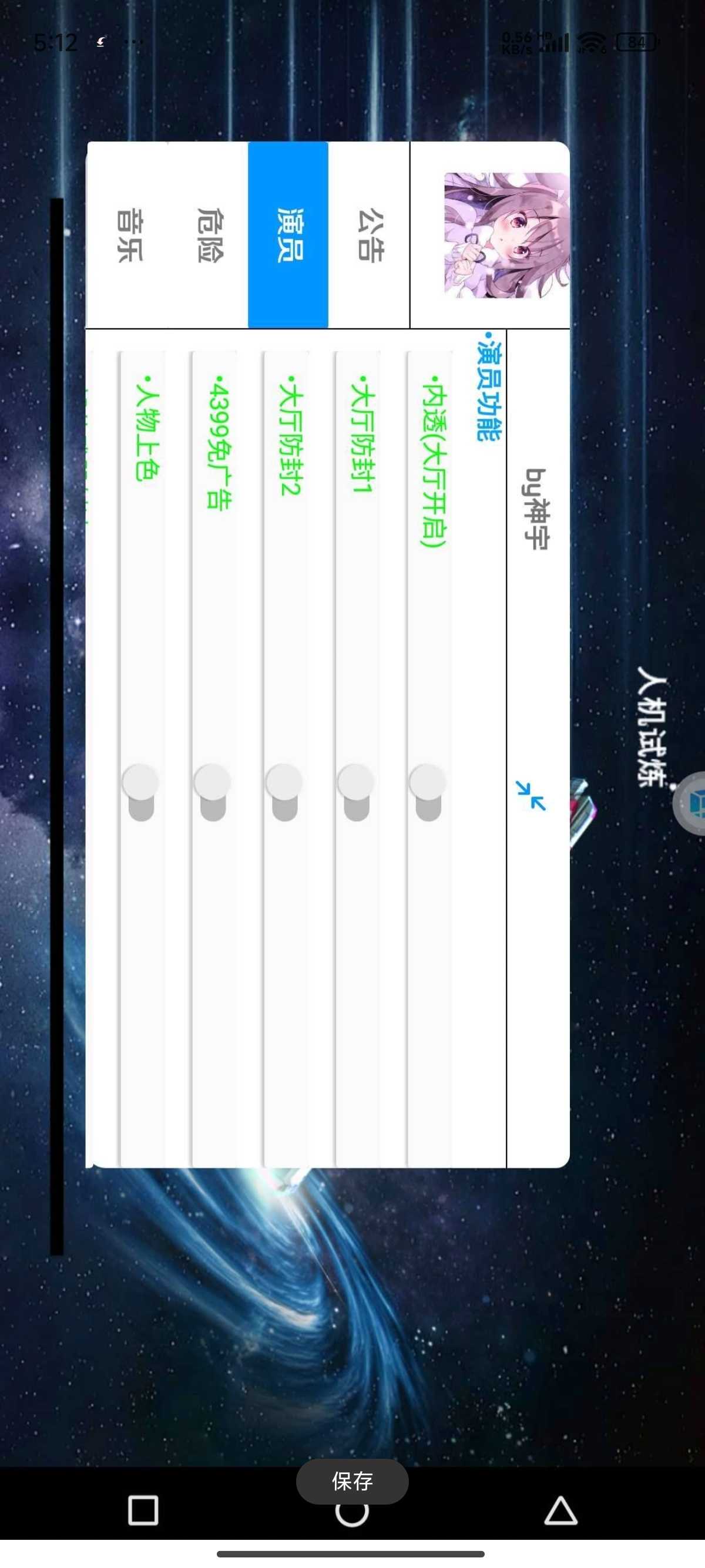Go back with the triangle navigation button
Viewport: 705px width, 1568px height.
coord(560,1511)
